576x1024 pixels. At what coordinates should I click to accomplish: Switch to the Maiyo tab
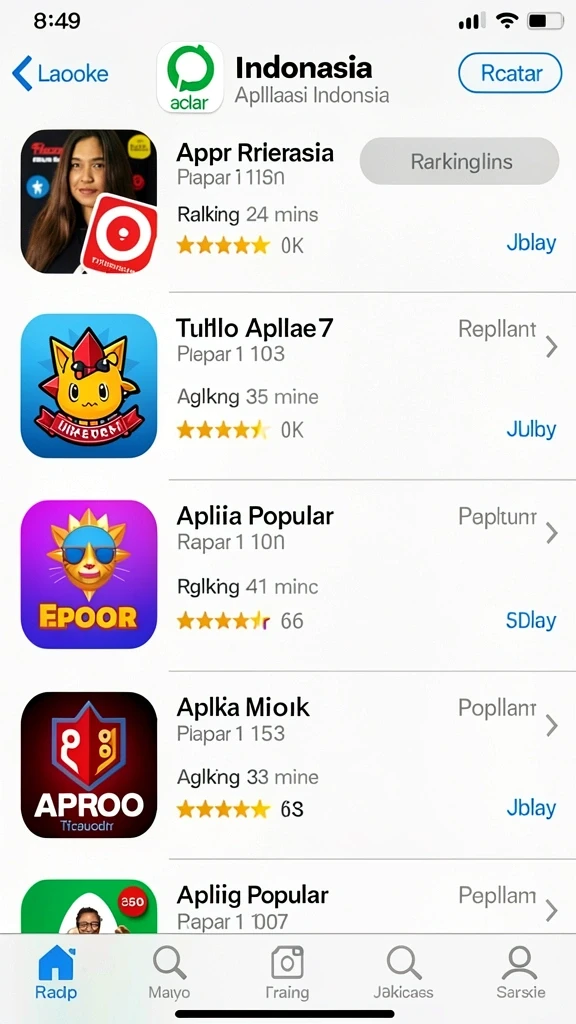pos(169,973)
